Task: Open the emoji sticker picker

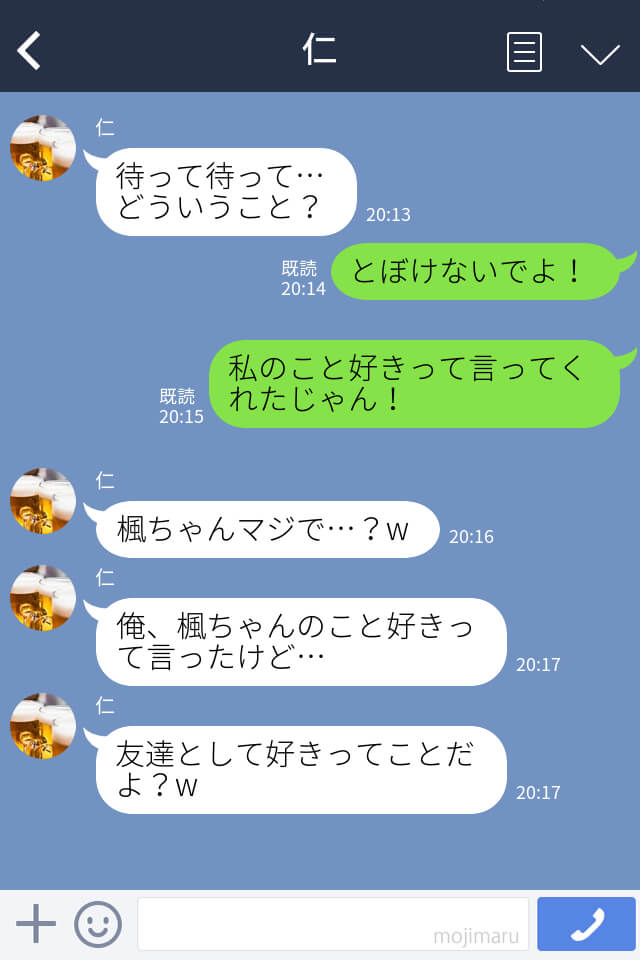Action: click(98, 924)
